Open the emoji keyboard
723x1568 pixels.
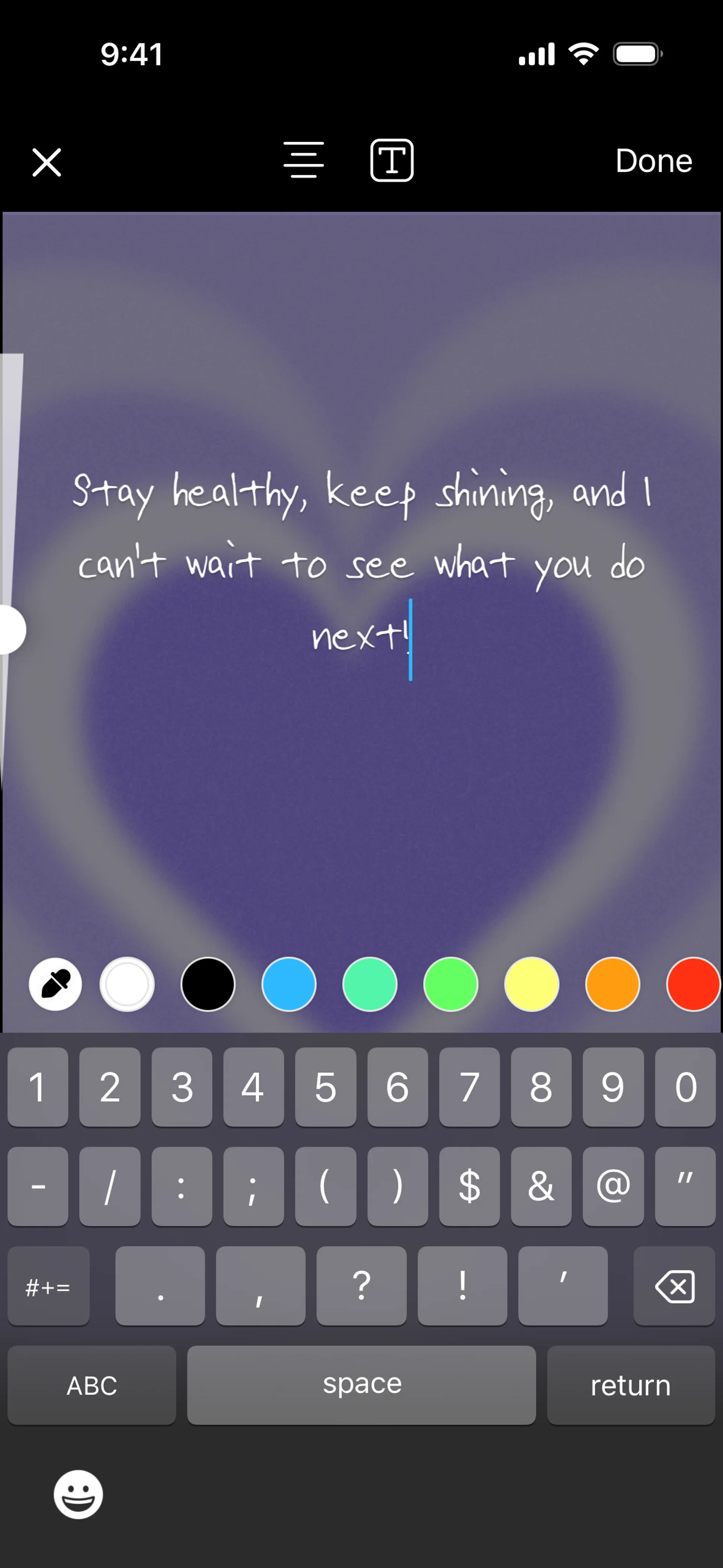78,1495
